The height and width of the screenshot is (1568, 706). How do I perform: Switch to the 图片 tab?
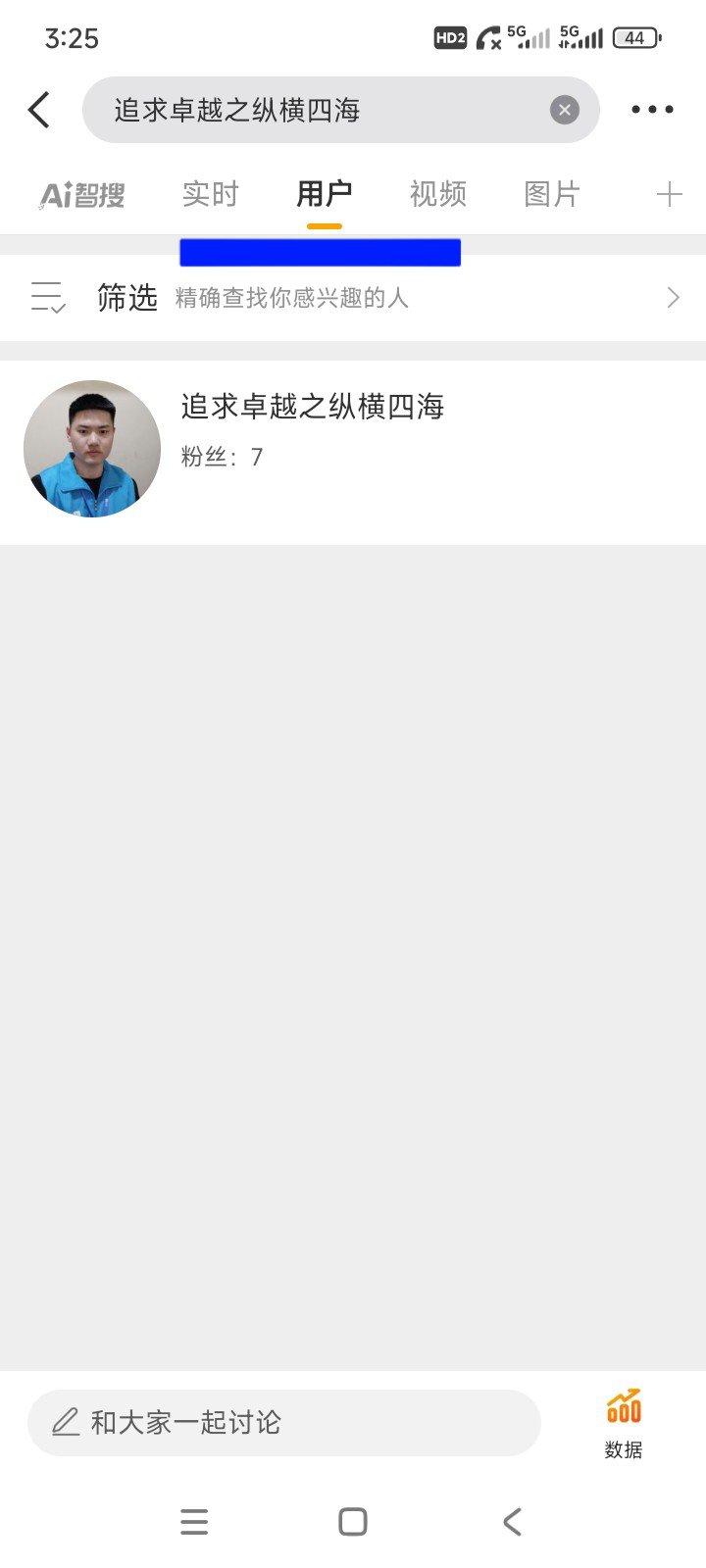click(x=551, y=195)
